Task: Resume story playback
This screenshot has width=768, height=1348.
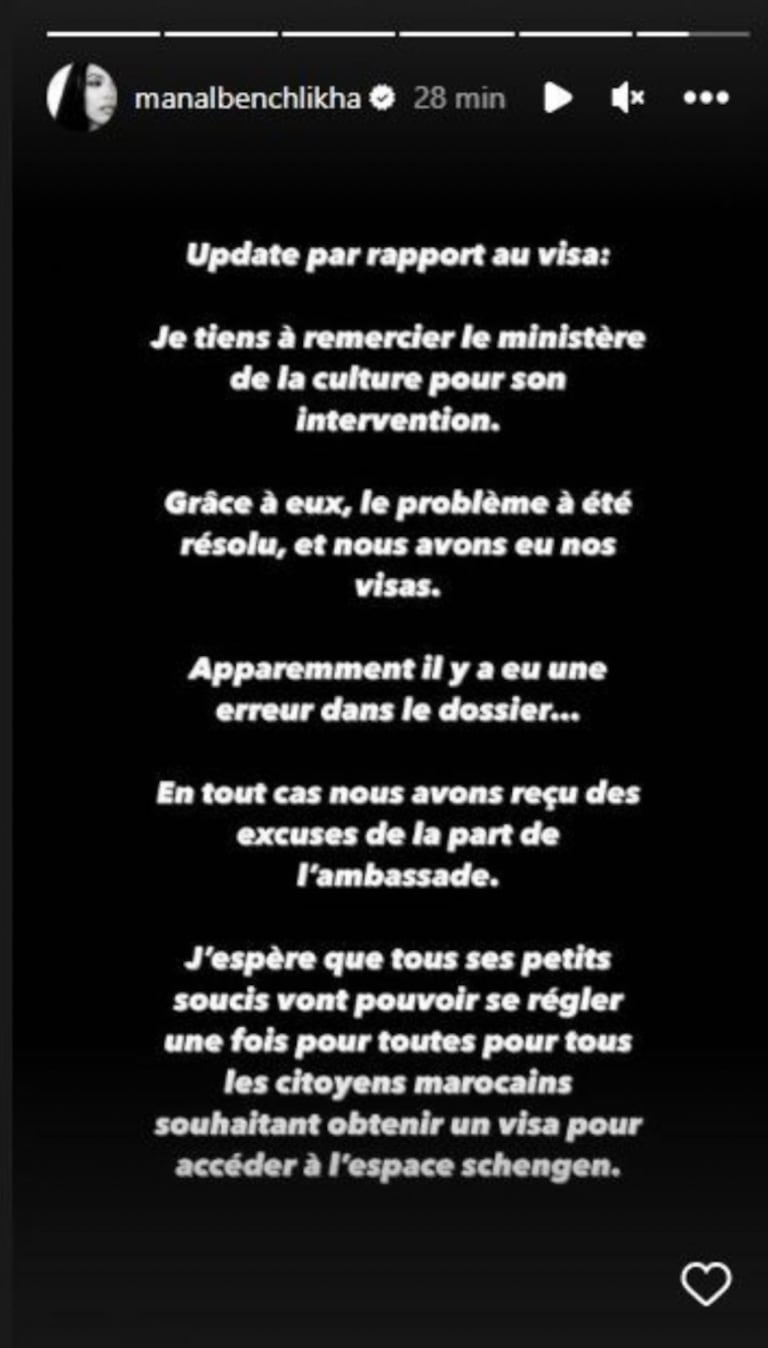Action: click(557, 98)
